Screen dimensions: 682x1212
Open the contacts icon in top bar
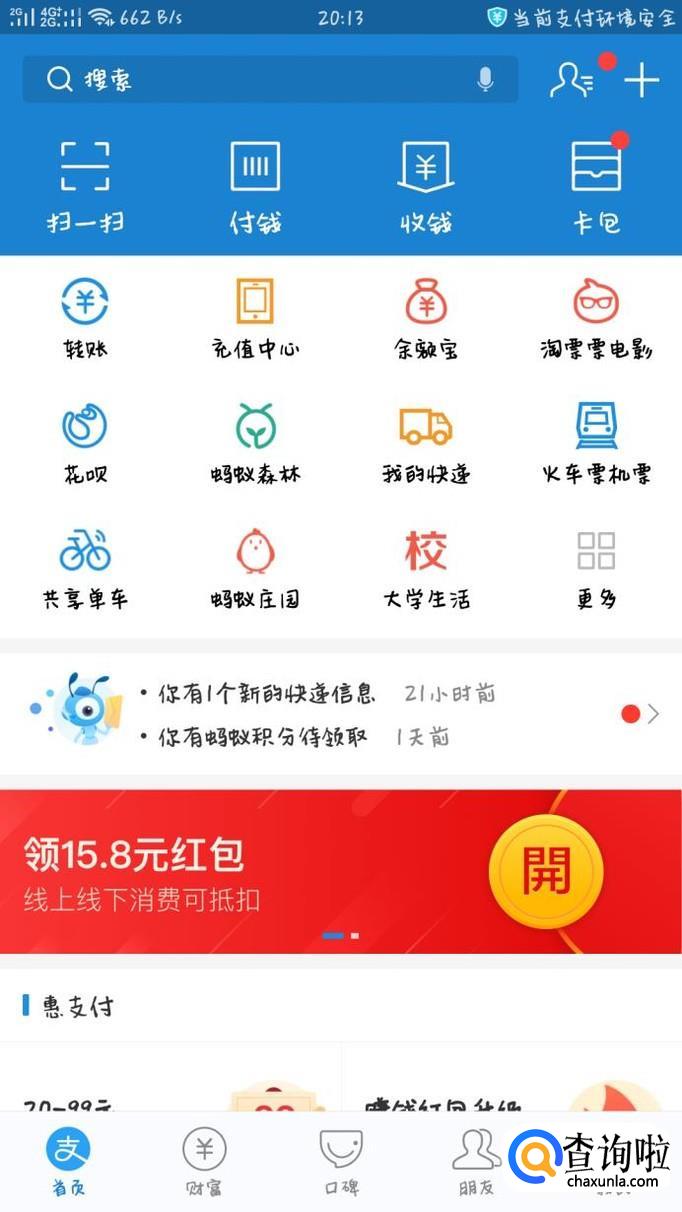(x=572, y=80)
